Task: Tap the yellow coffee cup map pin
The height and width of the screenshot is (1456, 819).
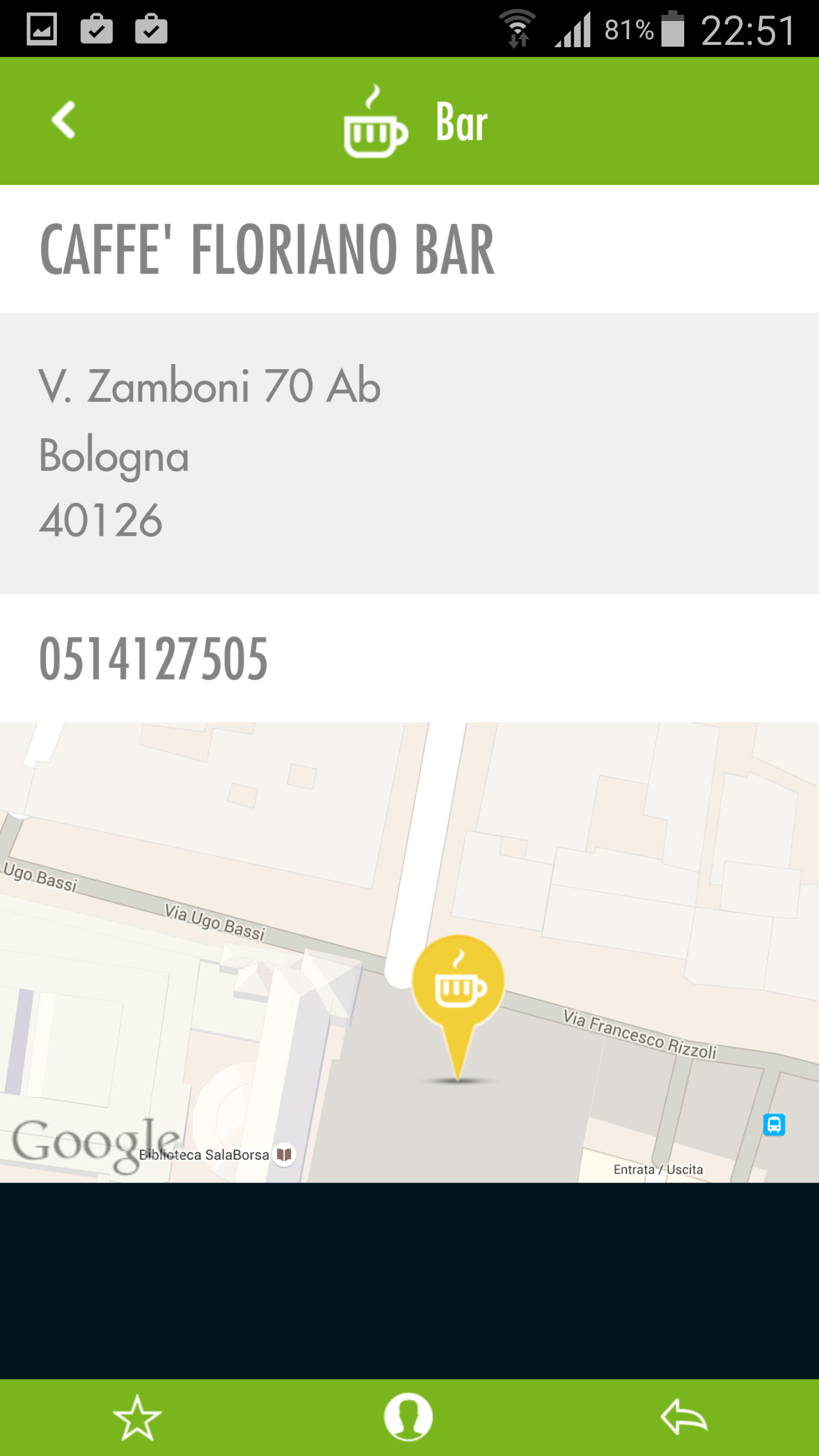Action: pos(458,1007)
